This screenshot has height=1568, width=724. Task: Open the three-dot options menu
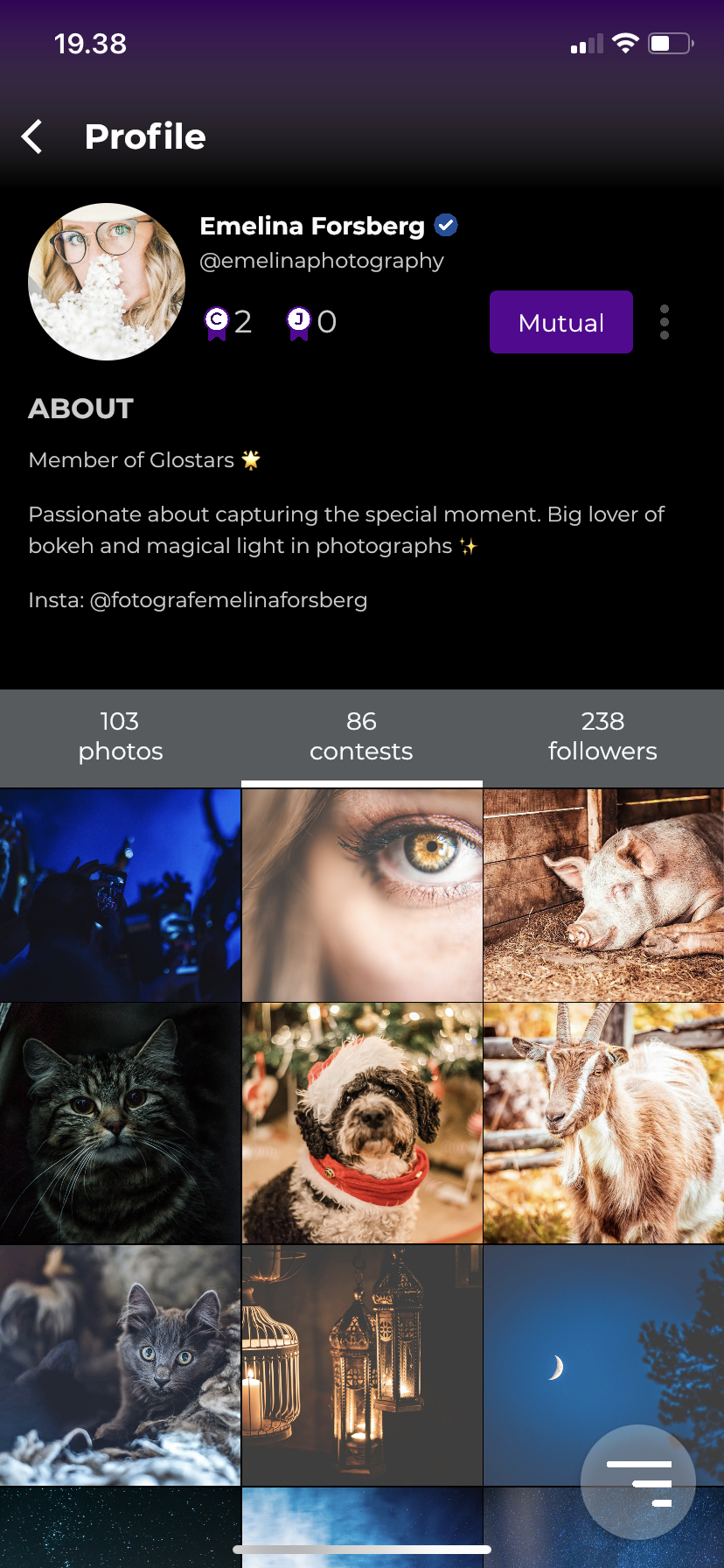click(x=665, y=322)
